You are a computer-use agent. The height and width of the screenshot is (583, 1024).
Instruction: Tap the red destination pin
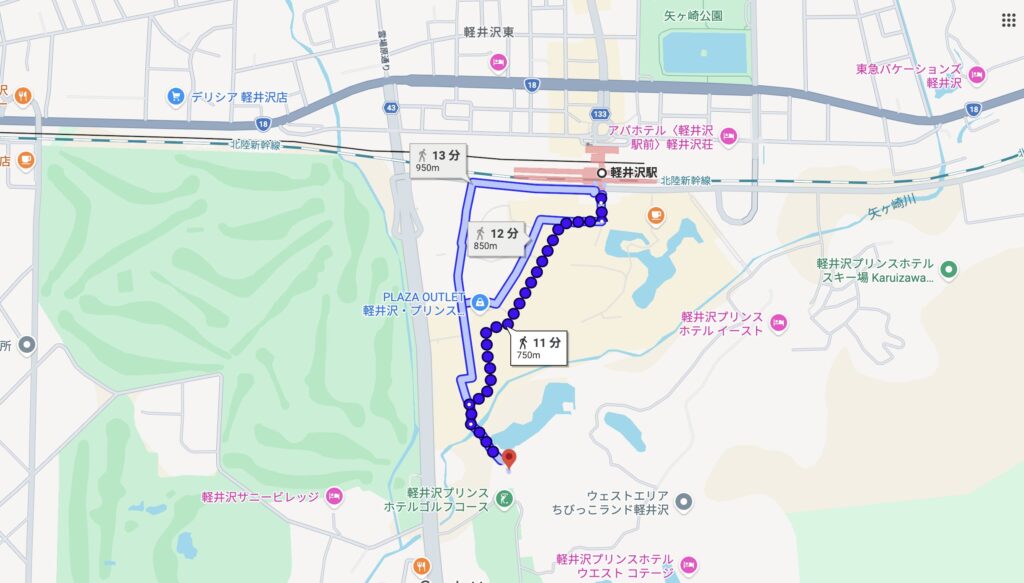click(509, 458)
